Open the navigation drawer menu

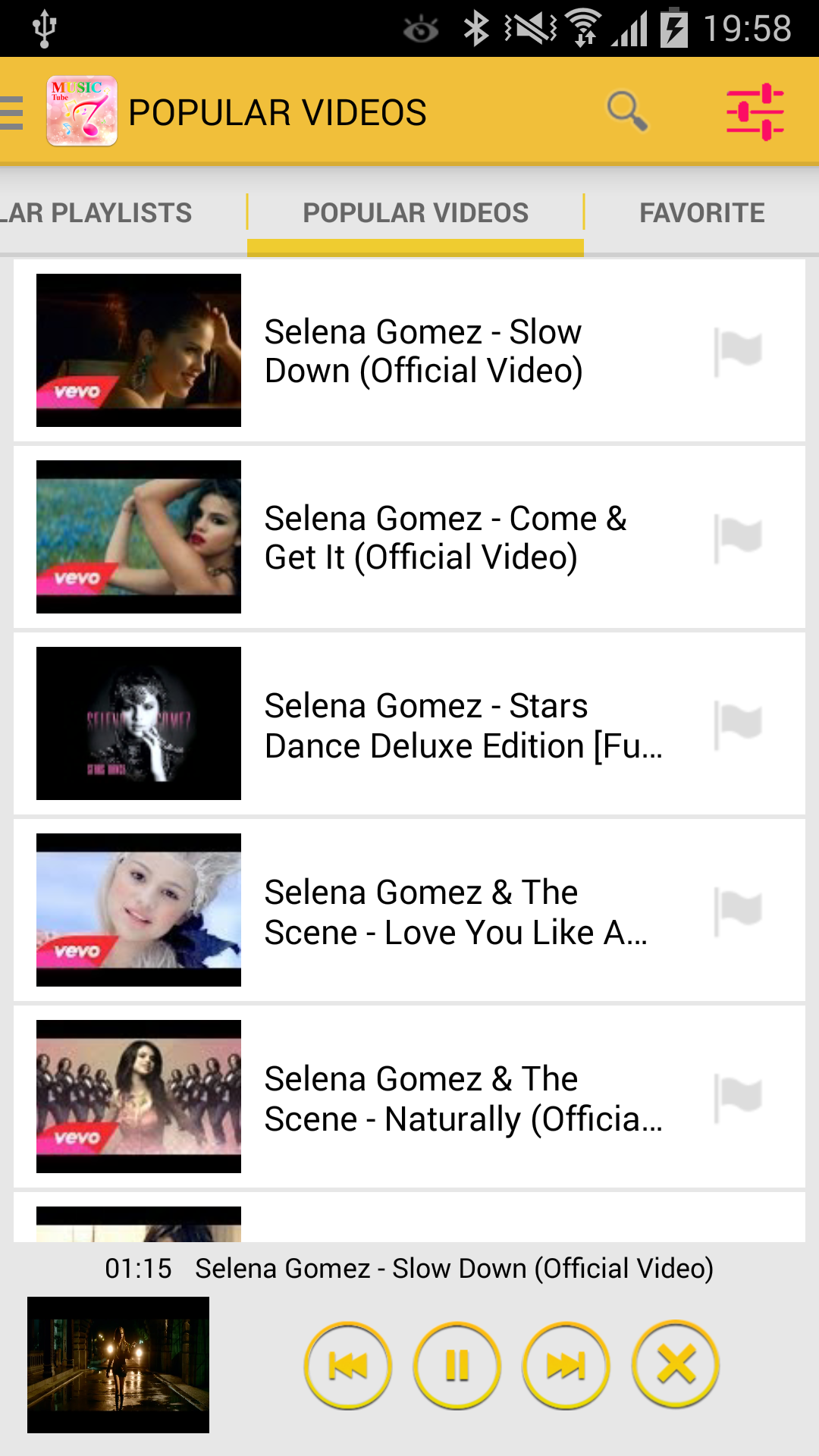(12, 113)
